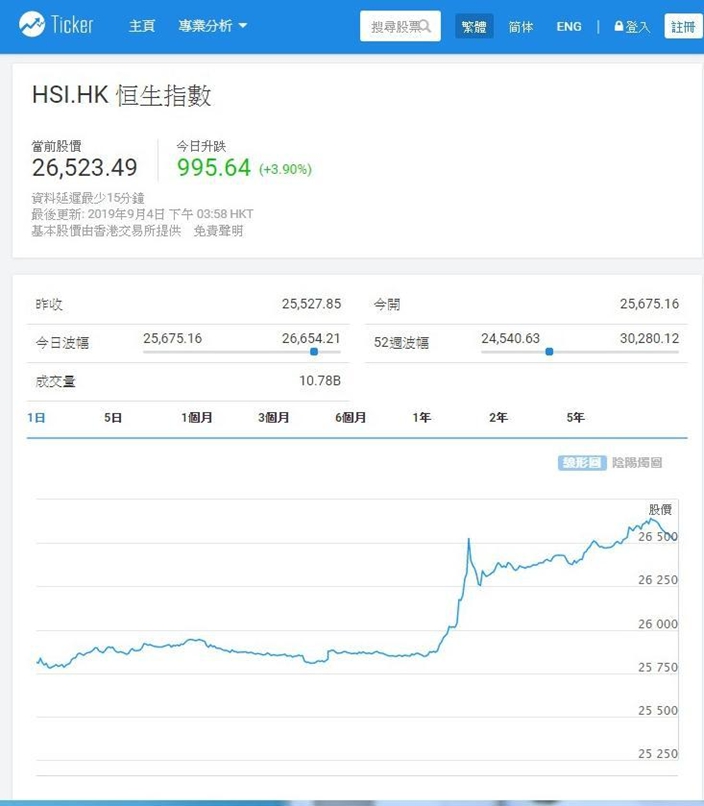The width and height of the screenshot is (704, 806).
Task: Tap the 註冊 register button
Action: pyautogui.click(x=683, y=26)
